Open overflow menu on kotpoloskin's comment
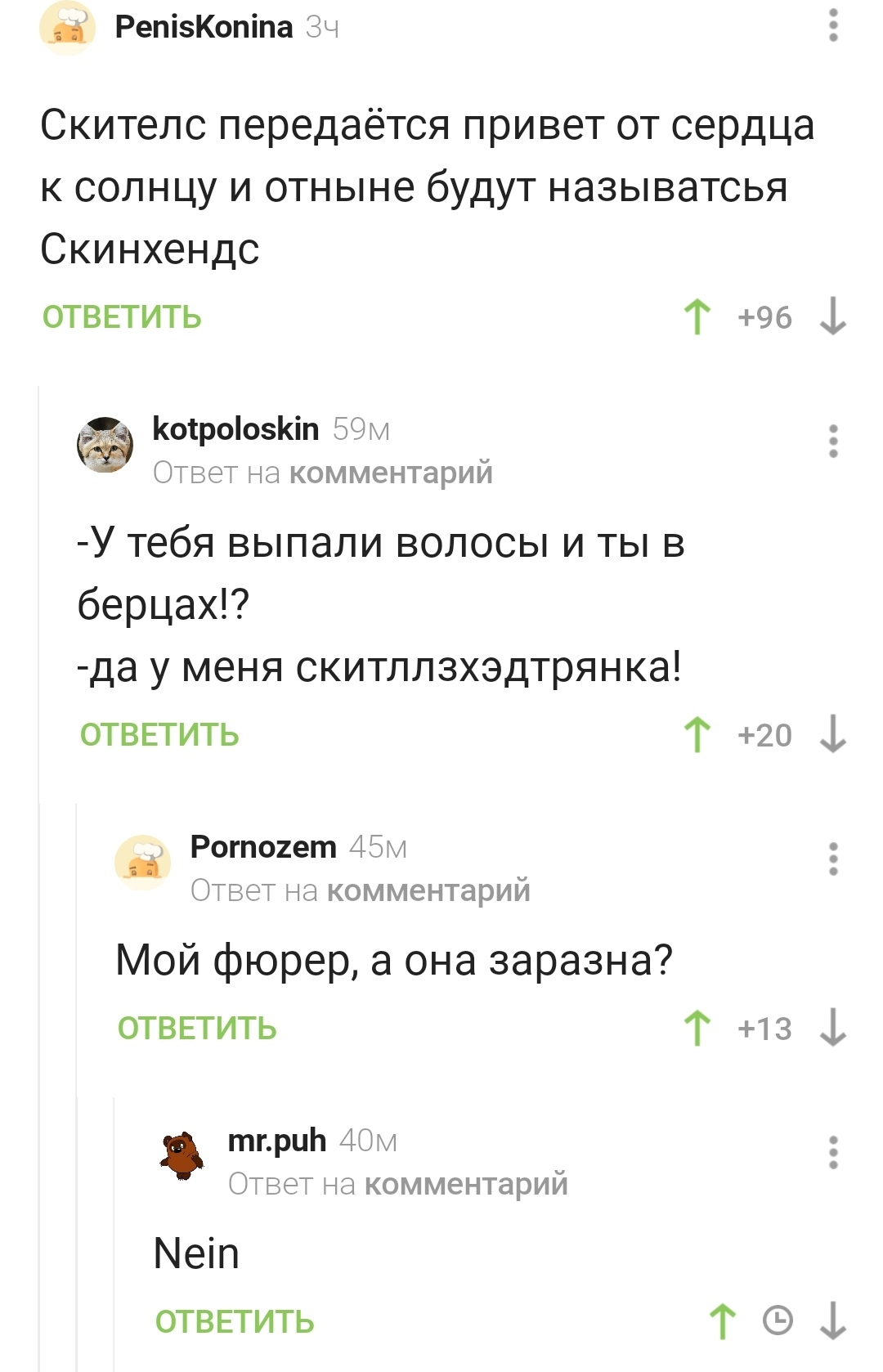 coord(833,442)
